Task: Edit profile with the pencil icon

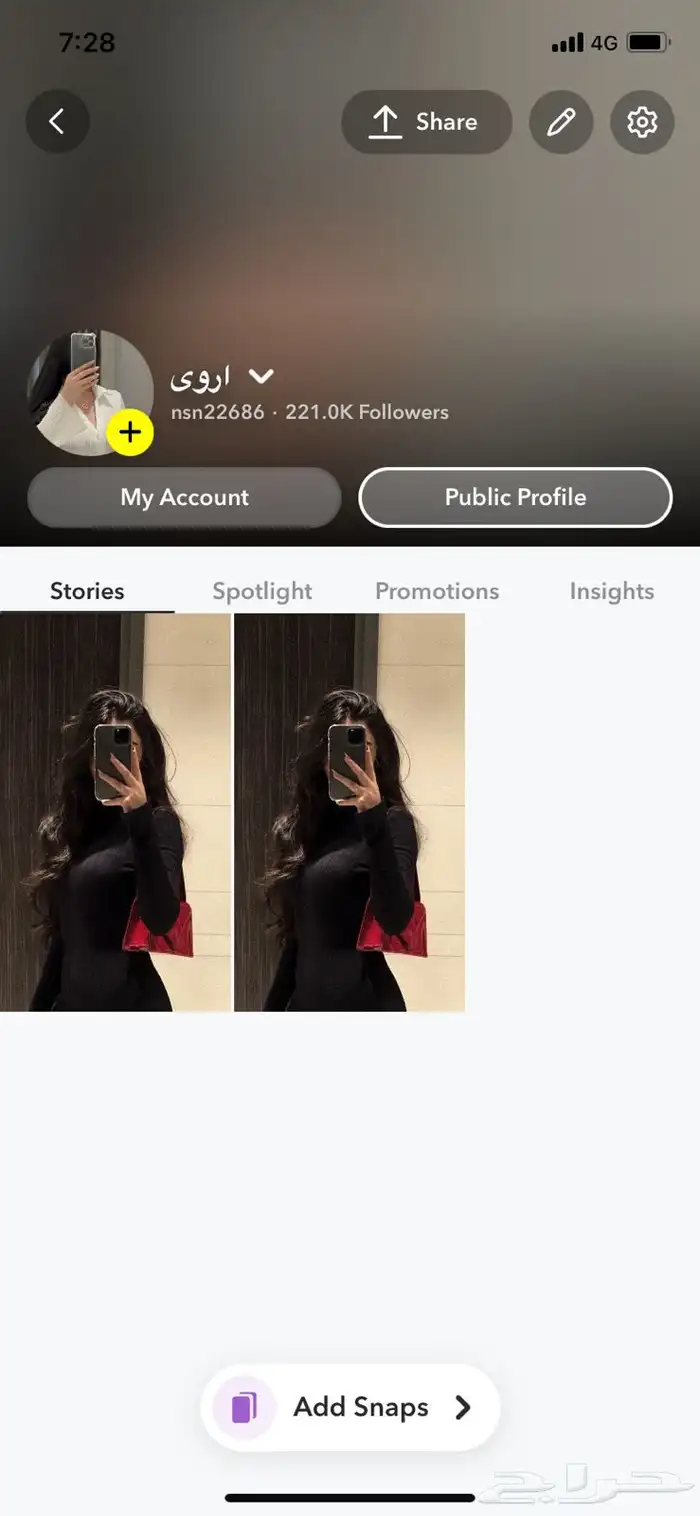Action: coord(561,122)
